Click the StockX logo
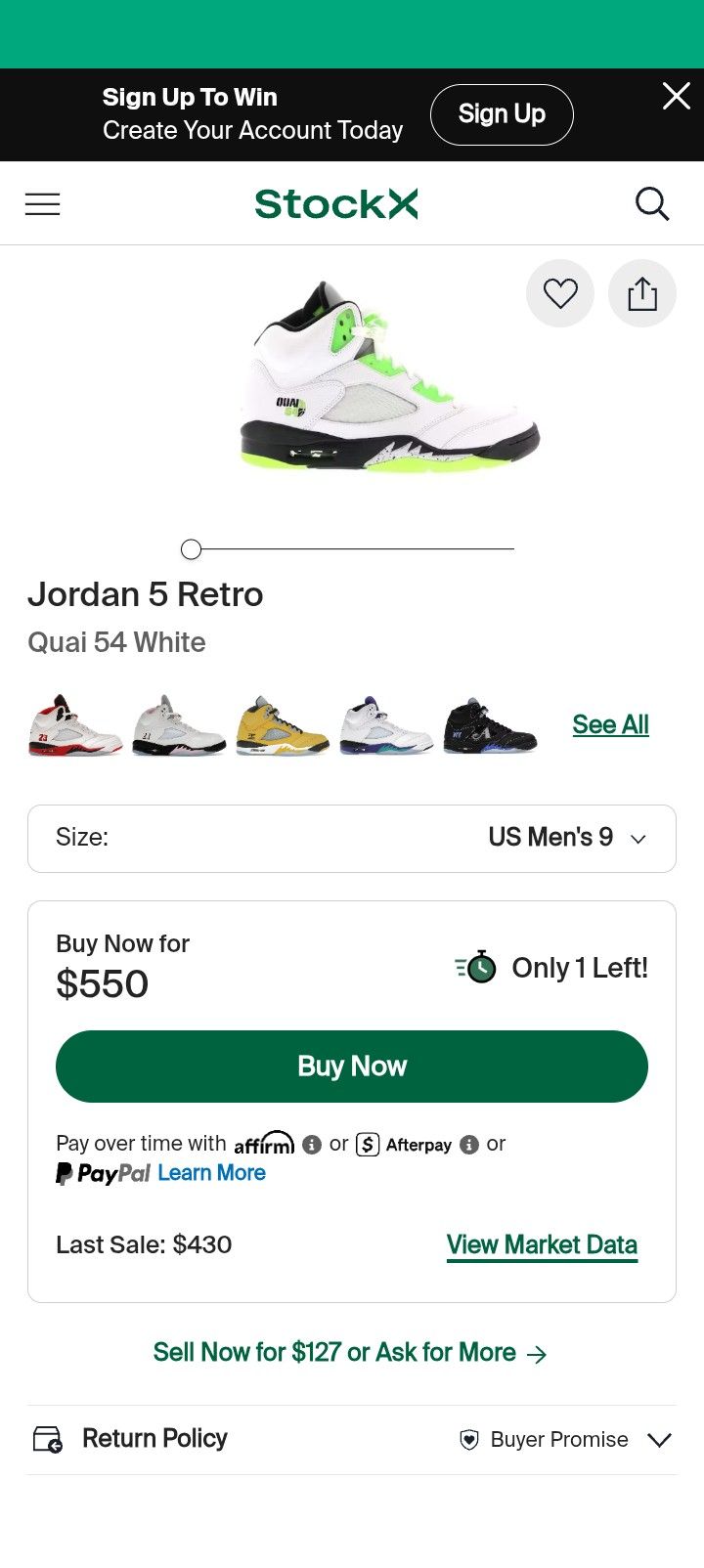 click(x=336, y=203)
